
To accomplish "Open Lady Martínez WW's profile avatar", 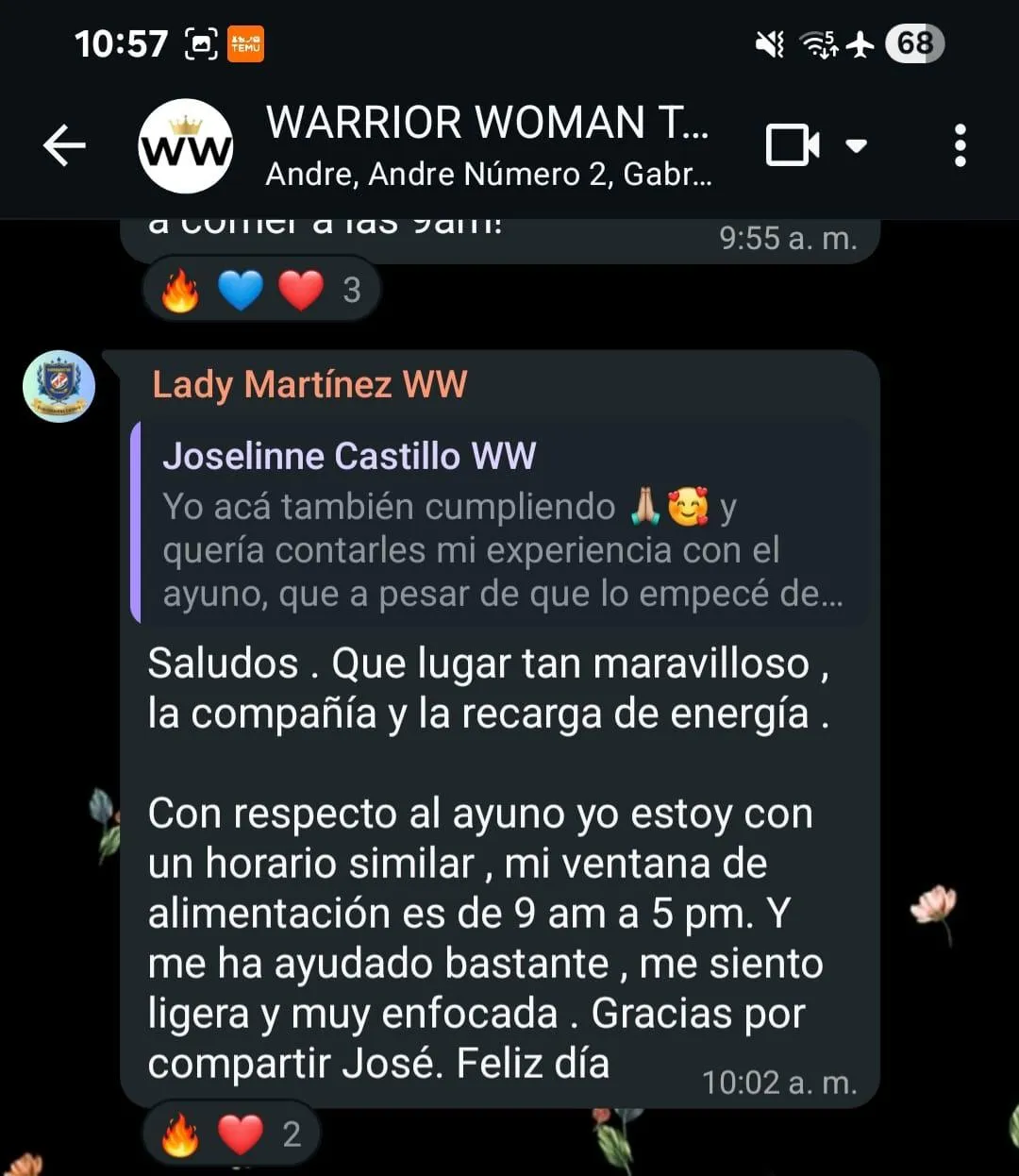I will tap(58, 386).
